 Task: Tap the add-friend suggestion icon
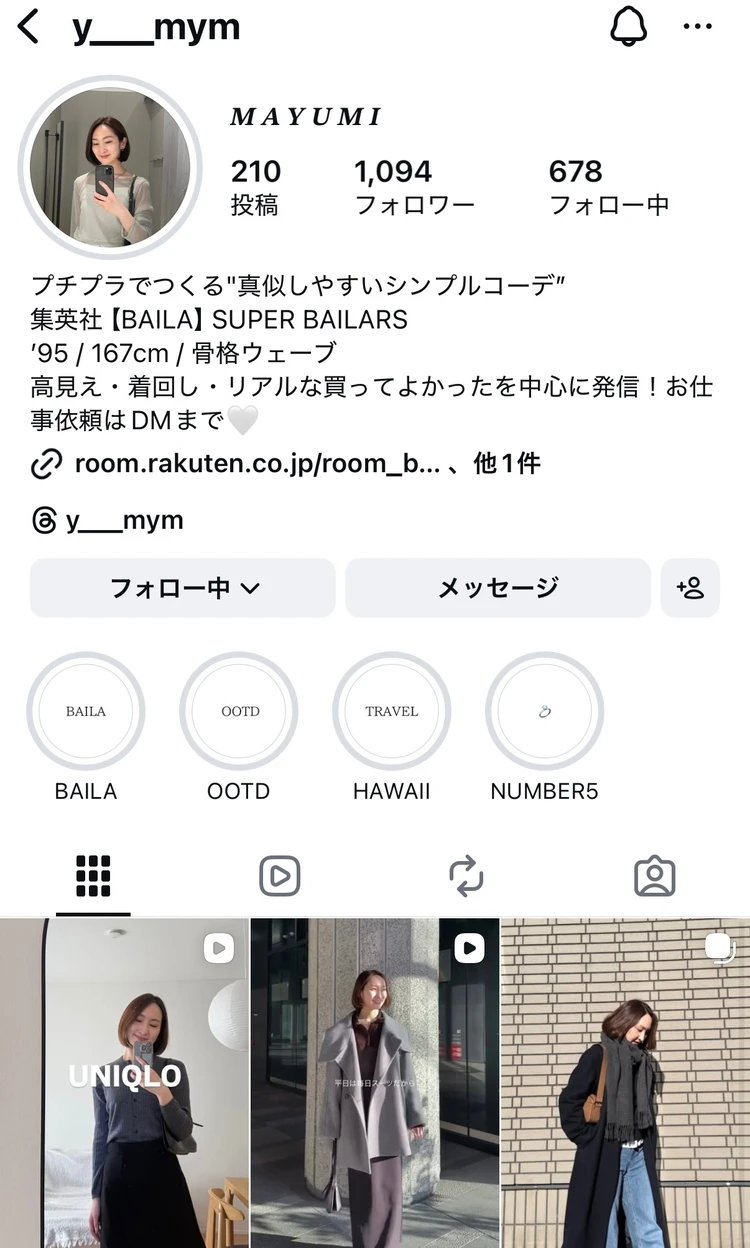690,589
